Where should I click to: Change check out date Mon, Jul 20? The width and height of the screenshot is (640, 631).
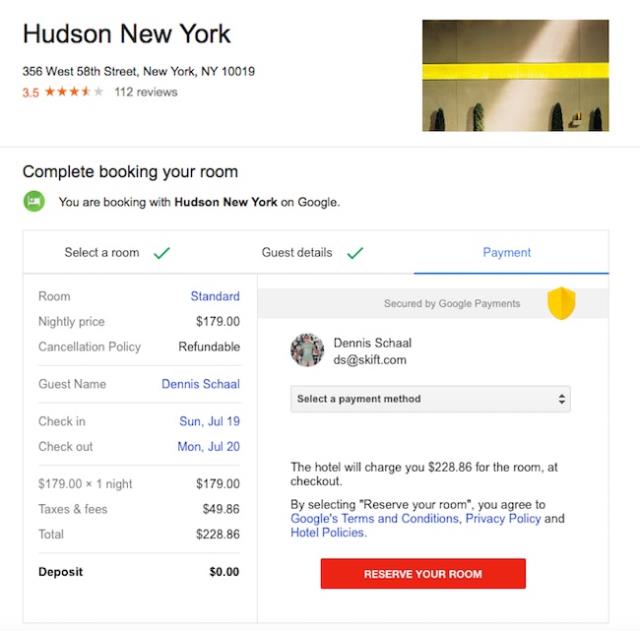click(208, 447)
